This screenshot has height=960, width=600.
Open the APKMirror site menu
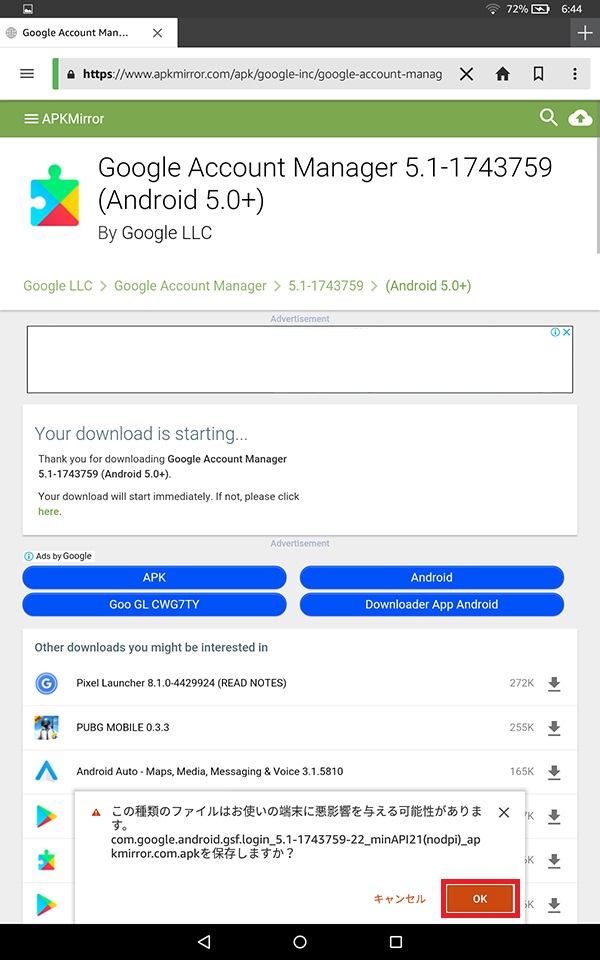(31, 119)
